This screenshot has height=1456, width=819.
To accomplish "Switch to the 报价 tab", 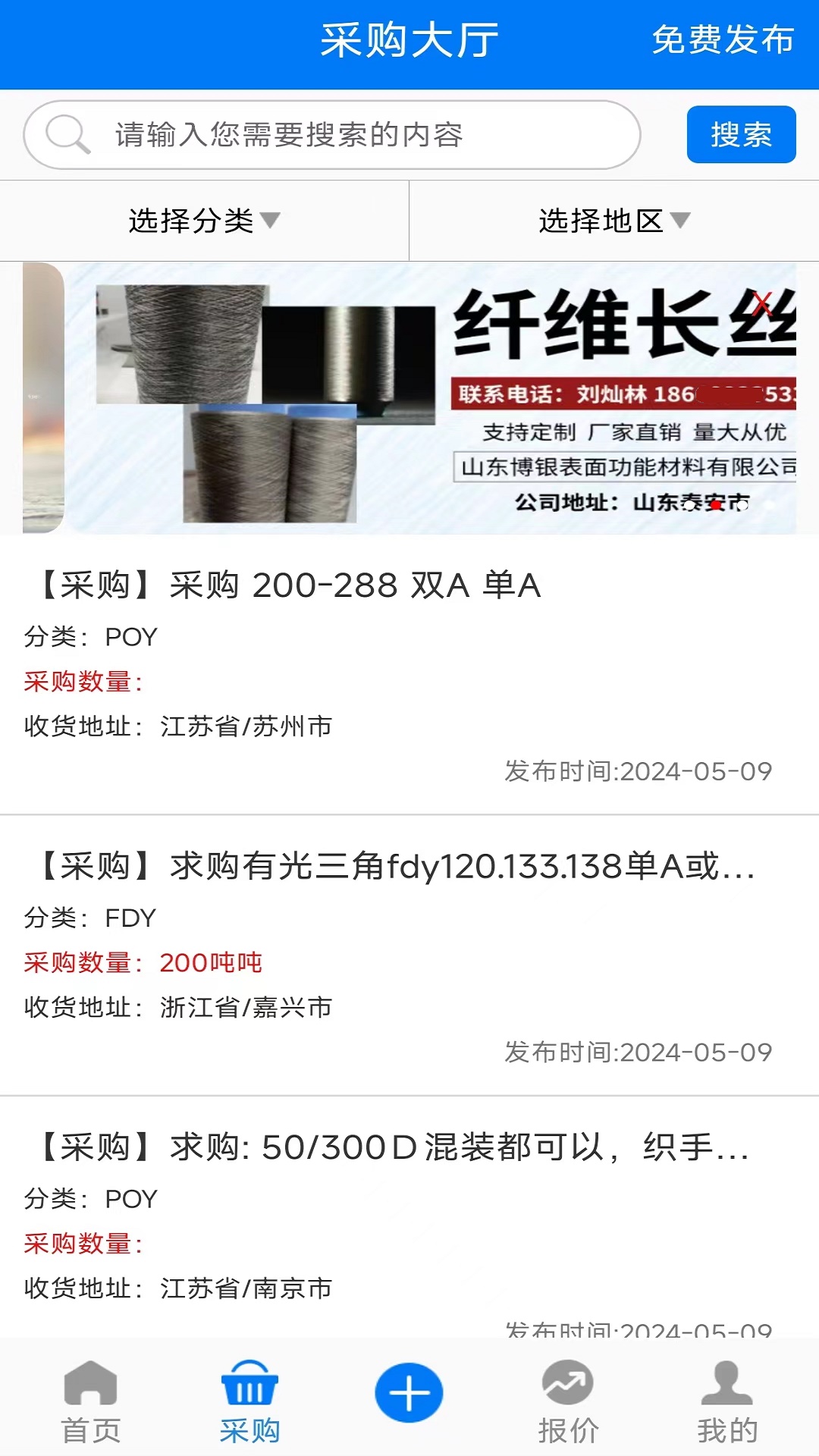I will 568,1401.
